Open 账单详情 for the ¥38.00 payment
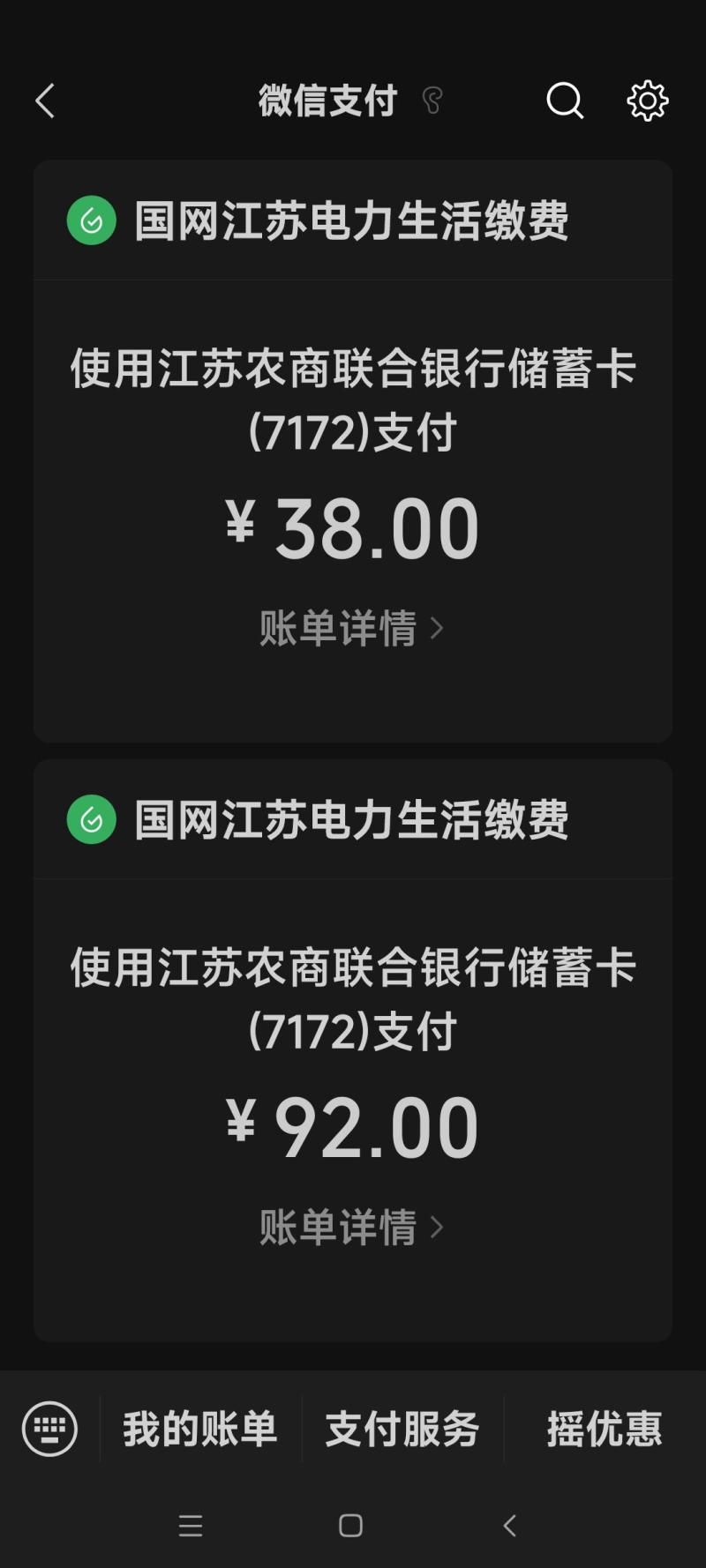Viewport: 706px width, 1568px height. click(x=350, y=628)
